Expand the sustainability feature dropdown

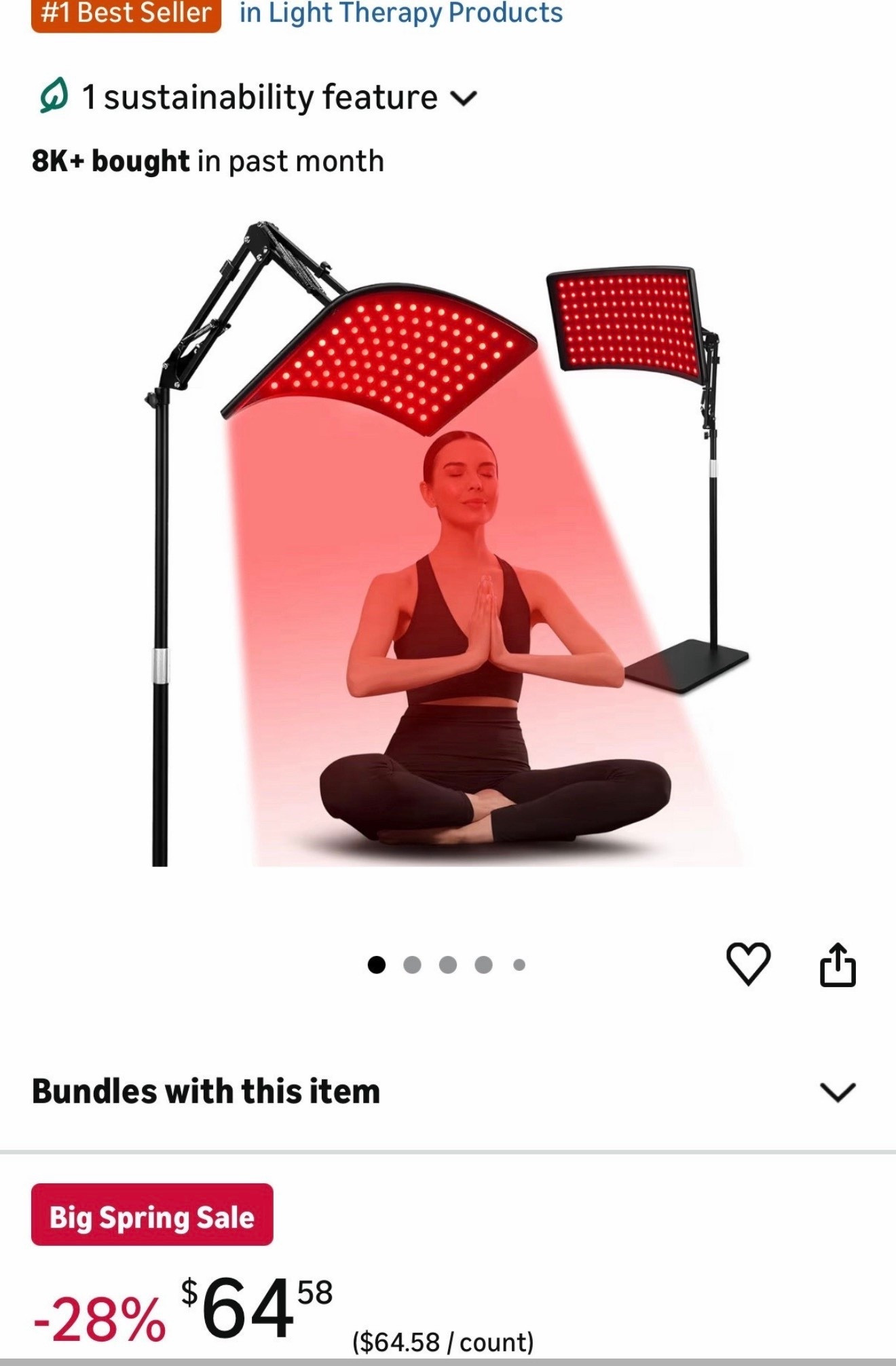tap(464, 98)
